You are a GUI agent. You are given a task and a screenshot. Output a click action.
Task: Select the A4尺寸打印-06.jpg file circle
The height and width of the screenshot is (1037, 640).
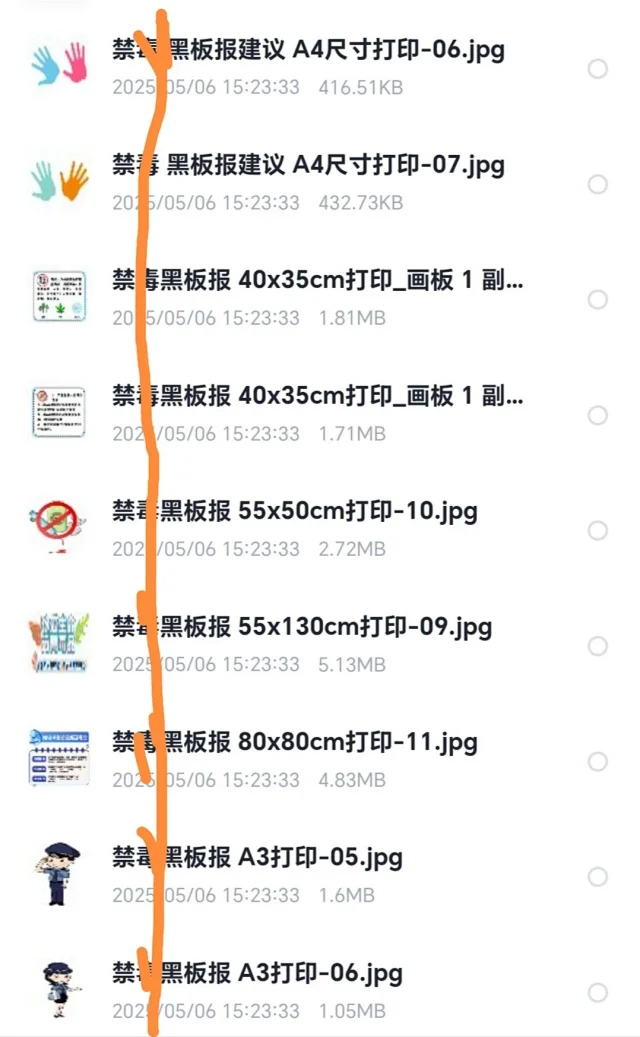tap(598, 69)
